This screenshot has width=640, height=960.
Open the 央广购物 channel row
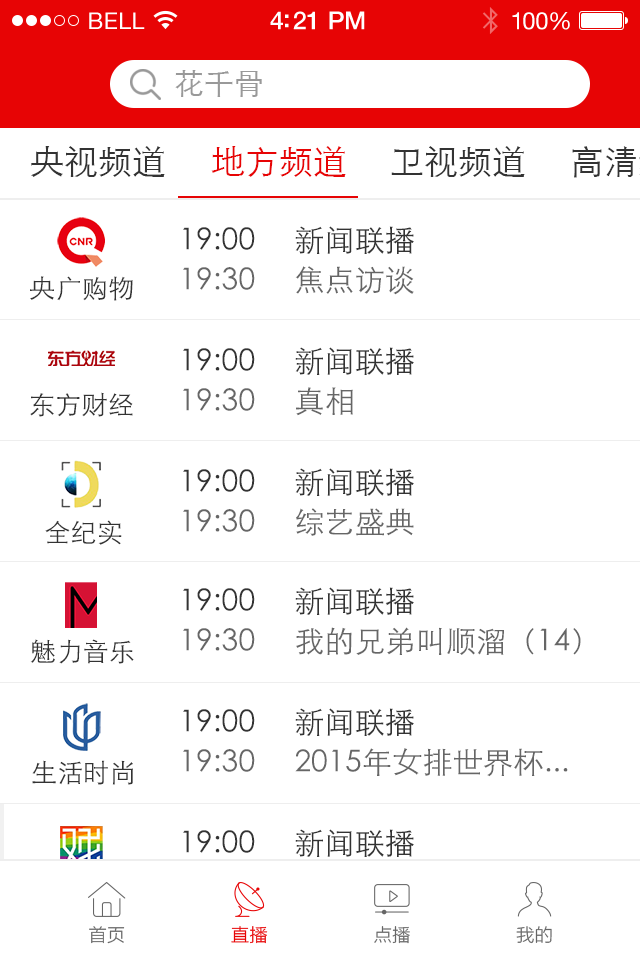[320, 260]
